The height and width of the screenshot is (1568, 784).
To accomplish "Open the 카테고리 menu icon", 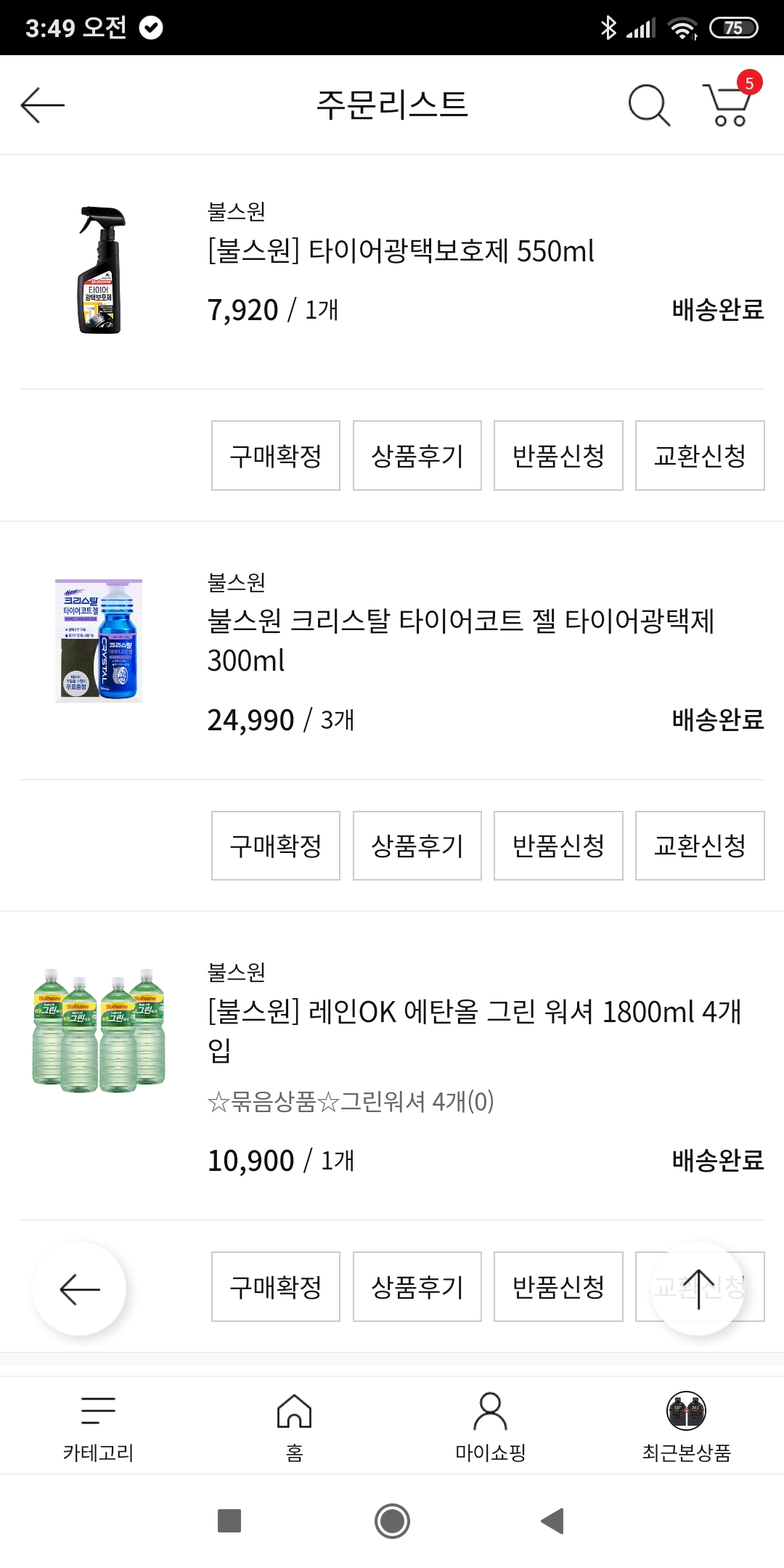I will [99, 1408].
